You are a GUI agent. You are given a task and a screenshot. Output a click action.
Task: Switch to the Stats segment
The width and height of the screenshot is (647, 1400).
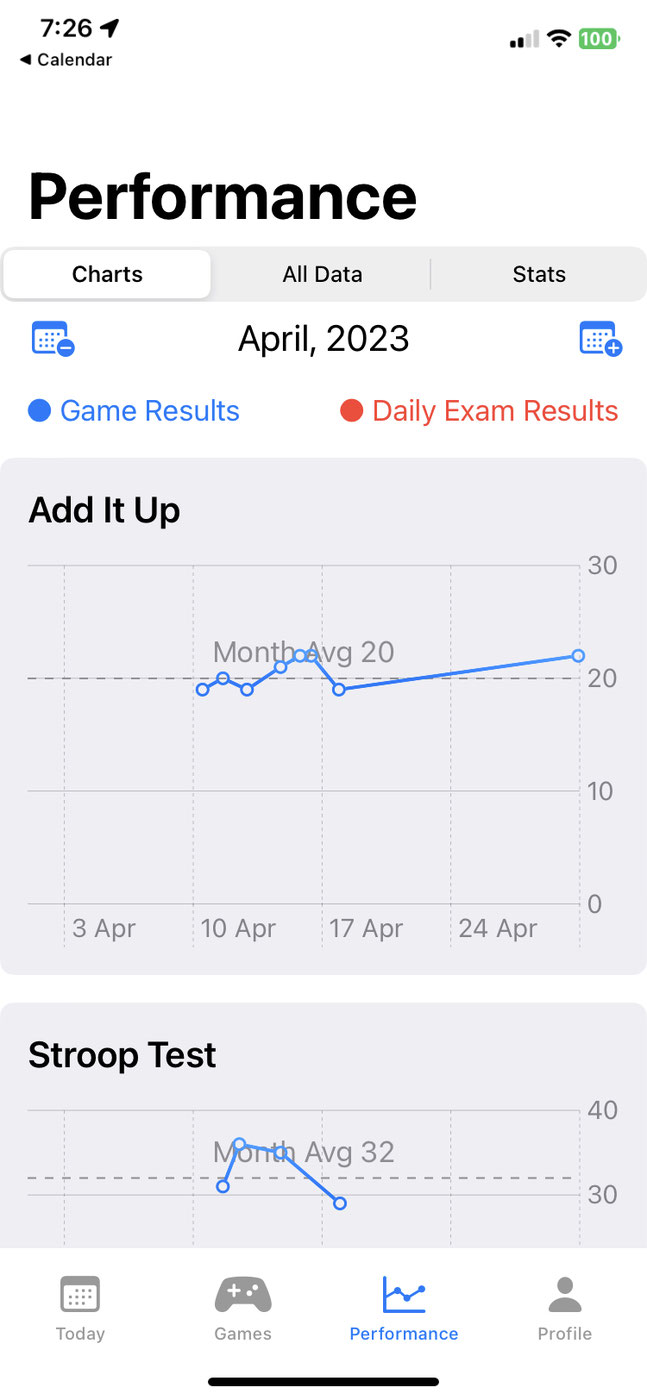tap(539, 274)
